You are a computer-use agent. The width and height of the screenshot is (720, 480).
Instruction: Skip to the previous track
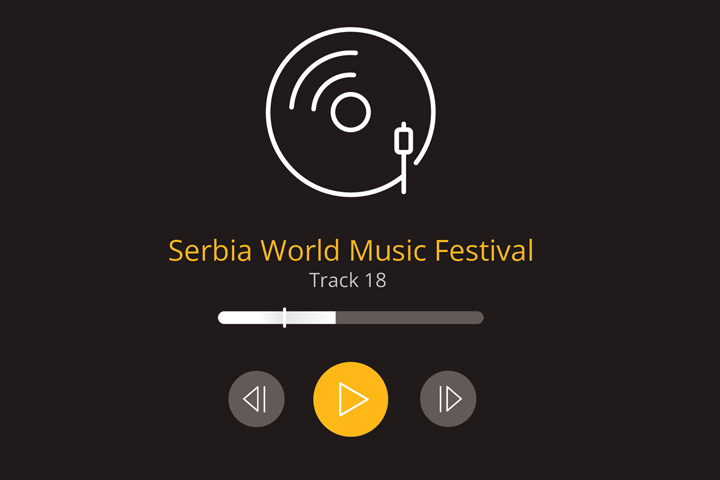tap(257, 399)
